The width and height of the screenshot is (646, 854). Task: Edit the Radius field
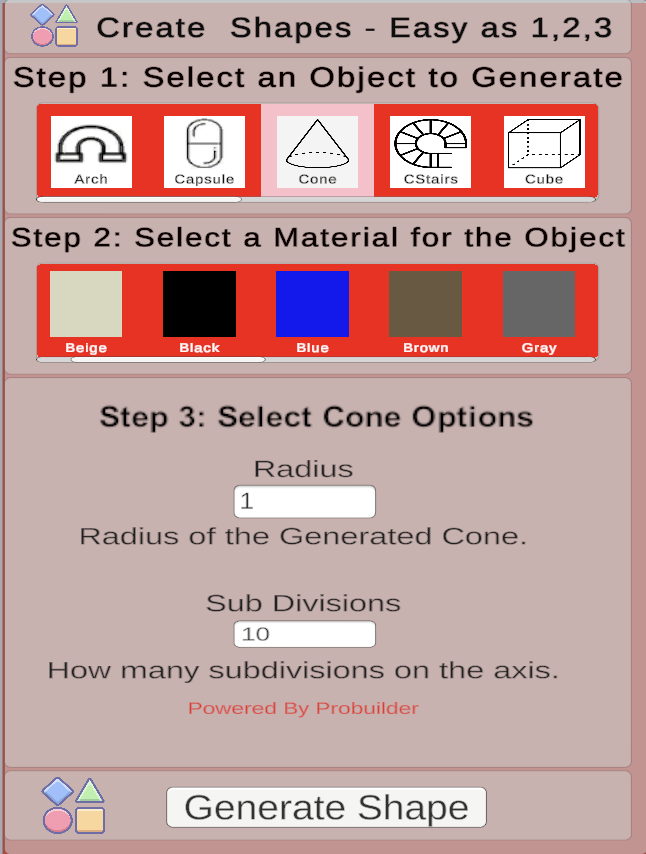[x=304, y=502]
